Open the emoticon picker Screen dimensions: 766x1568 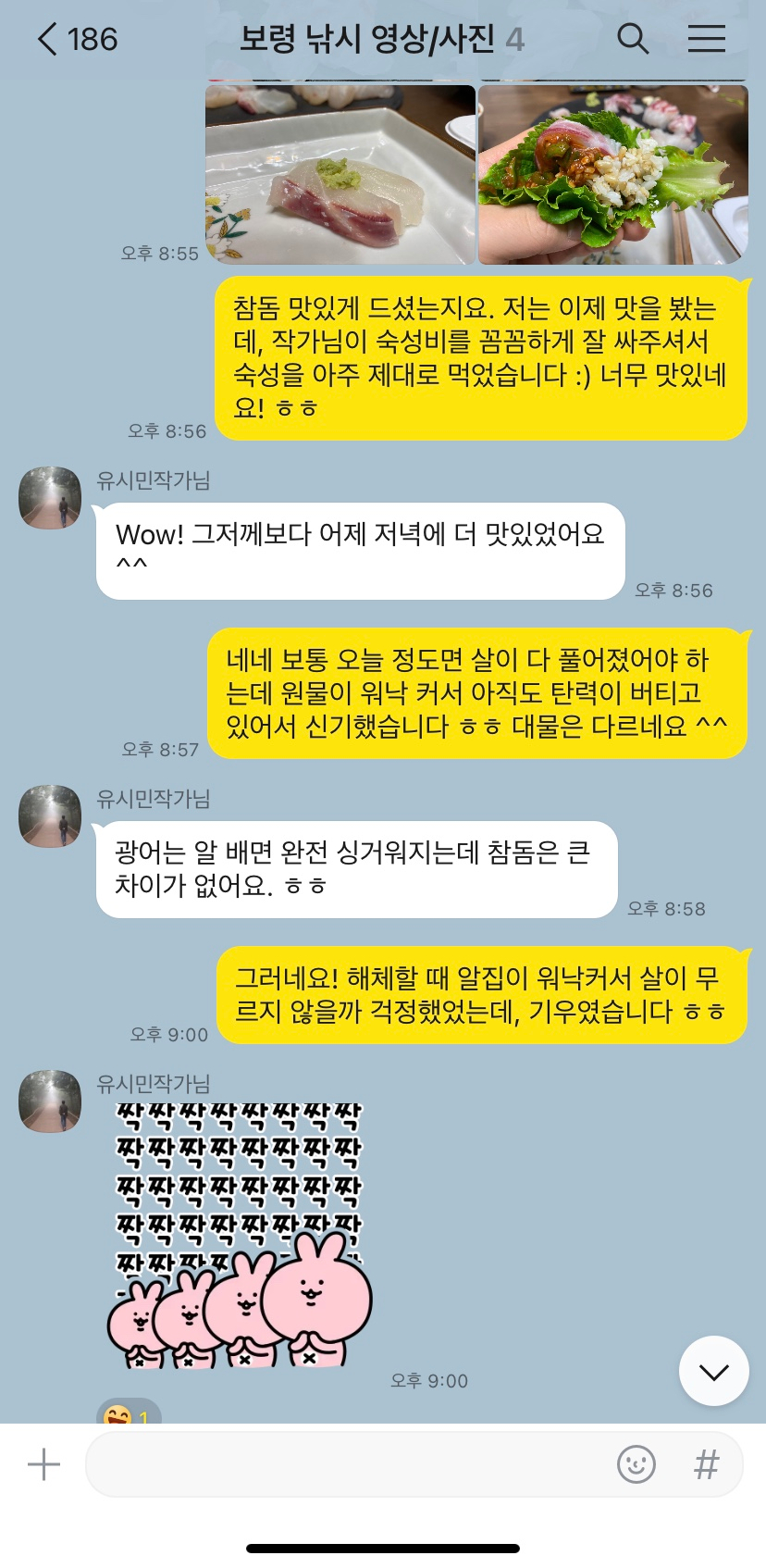click(x=636, y=1464)
